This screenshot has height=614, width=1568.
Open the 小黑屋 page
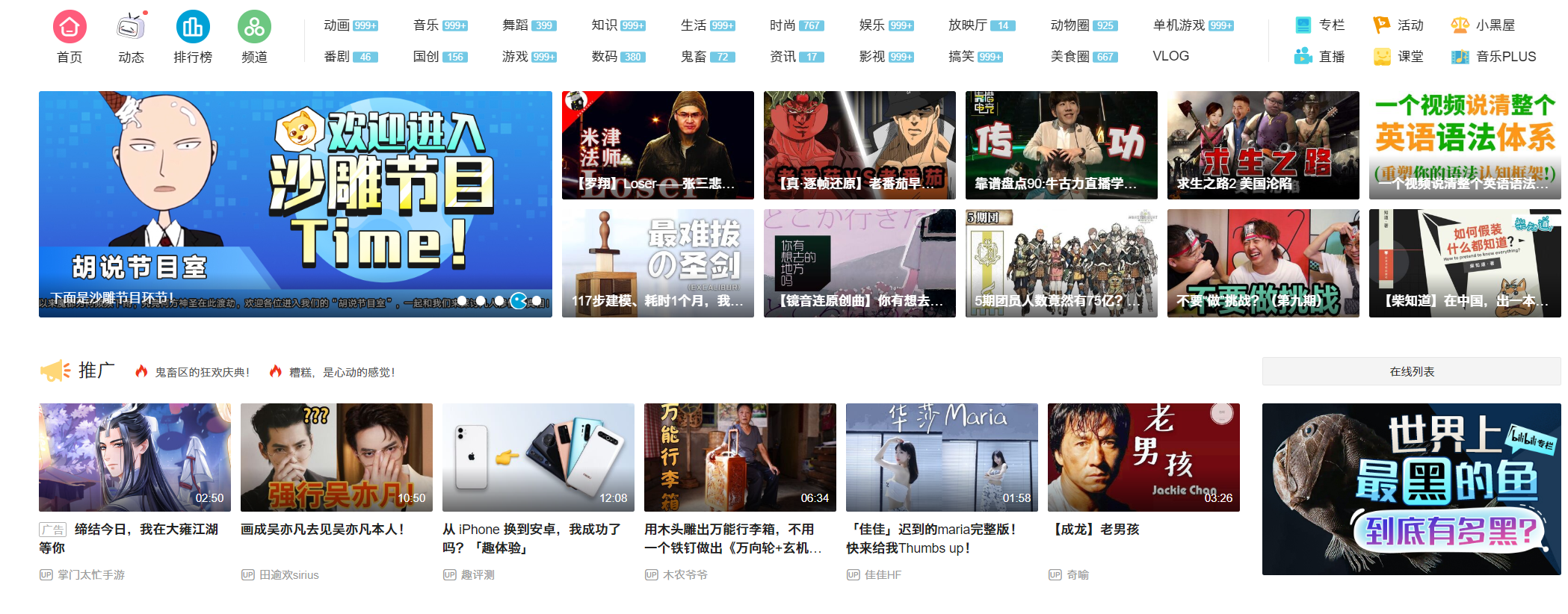click(x=1483, y=25)
